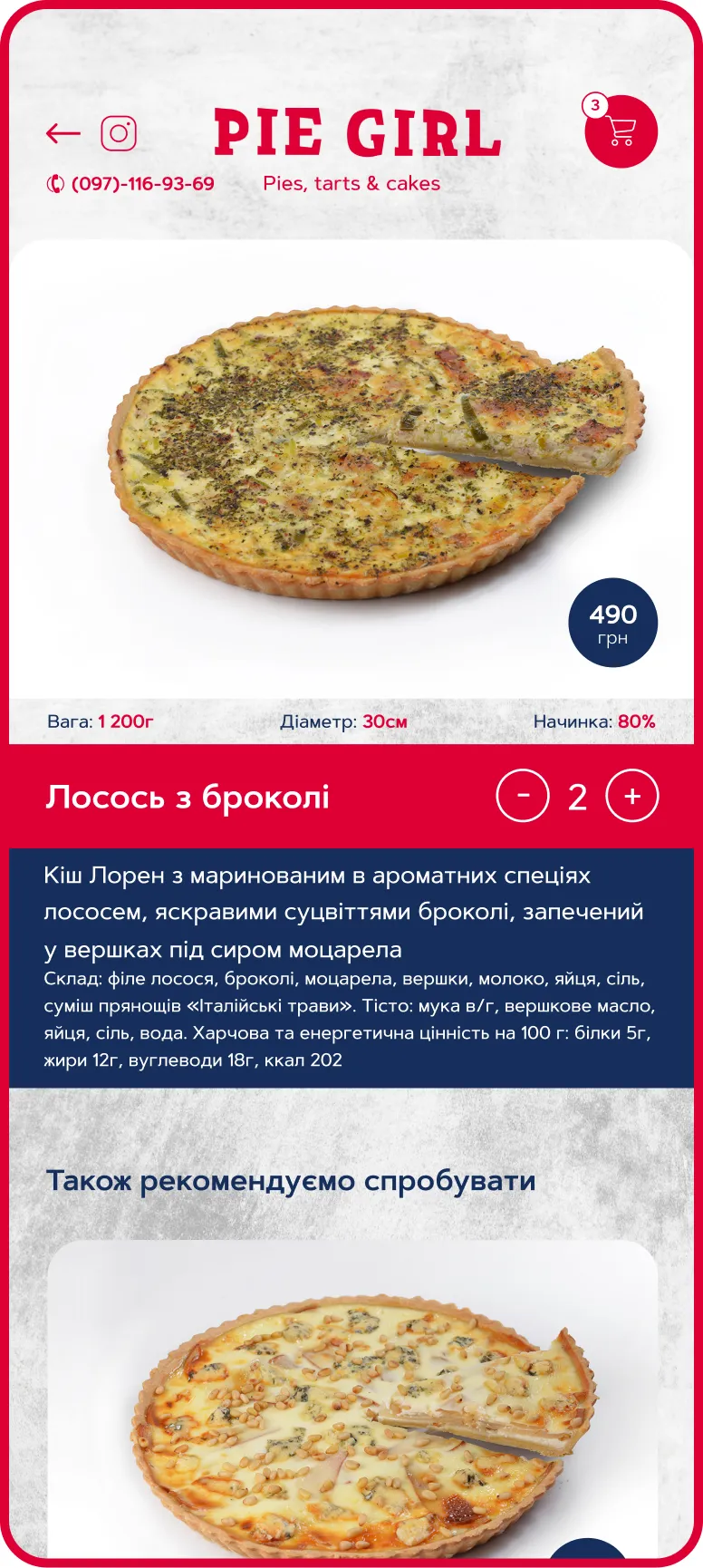This screenshot has height=1568, width=703.
Task: Increase quantity with the plus button
Action: [631, 796]
